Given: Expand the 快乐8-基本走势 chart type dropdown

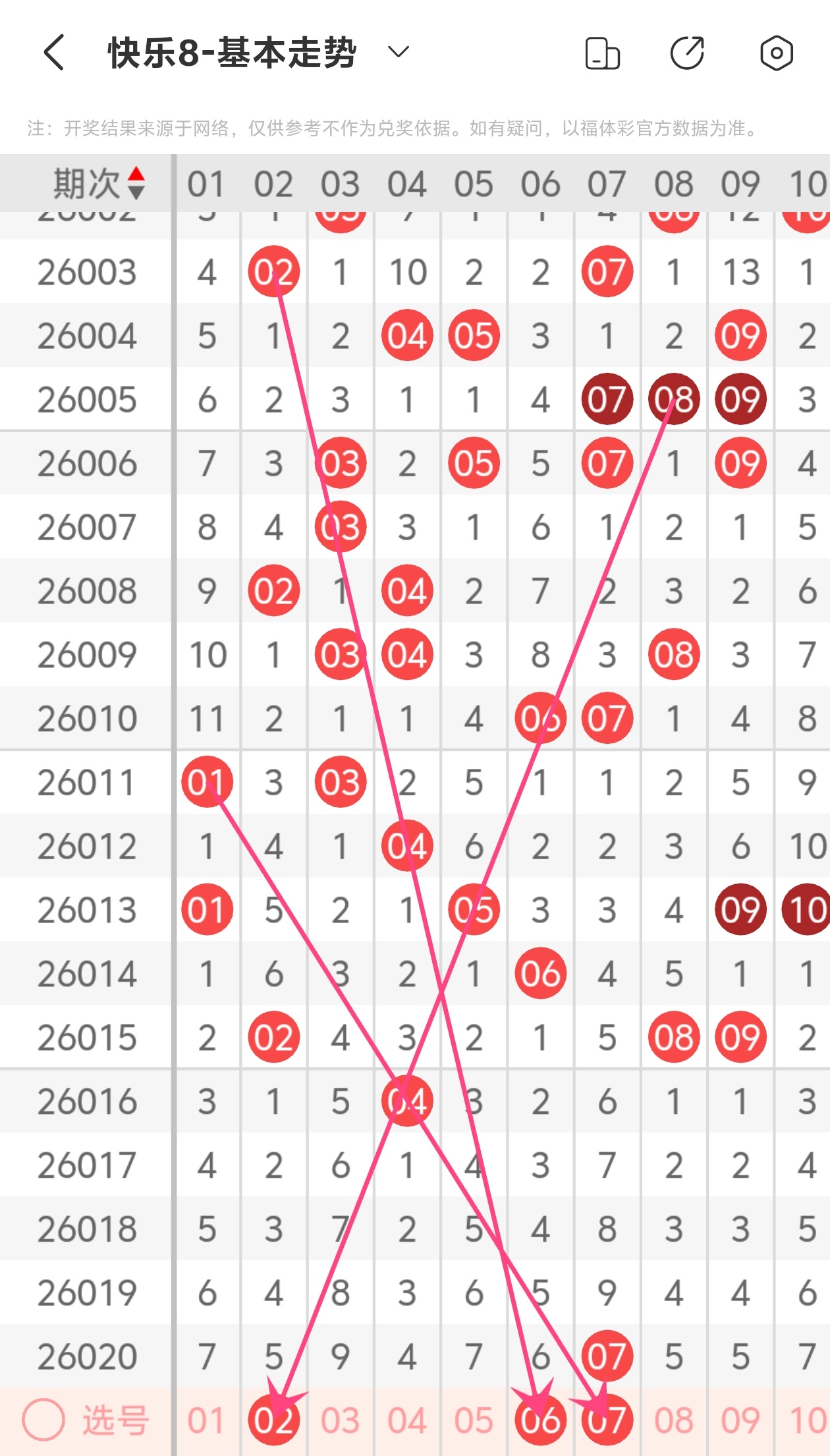Looking at the screenshot, I should point(398,51).
